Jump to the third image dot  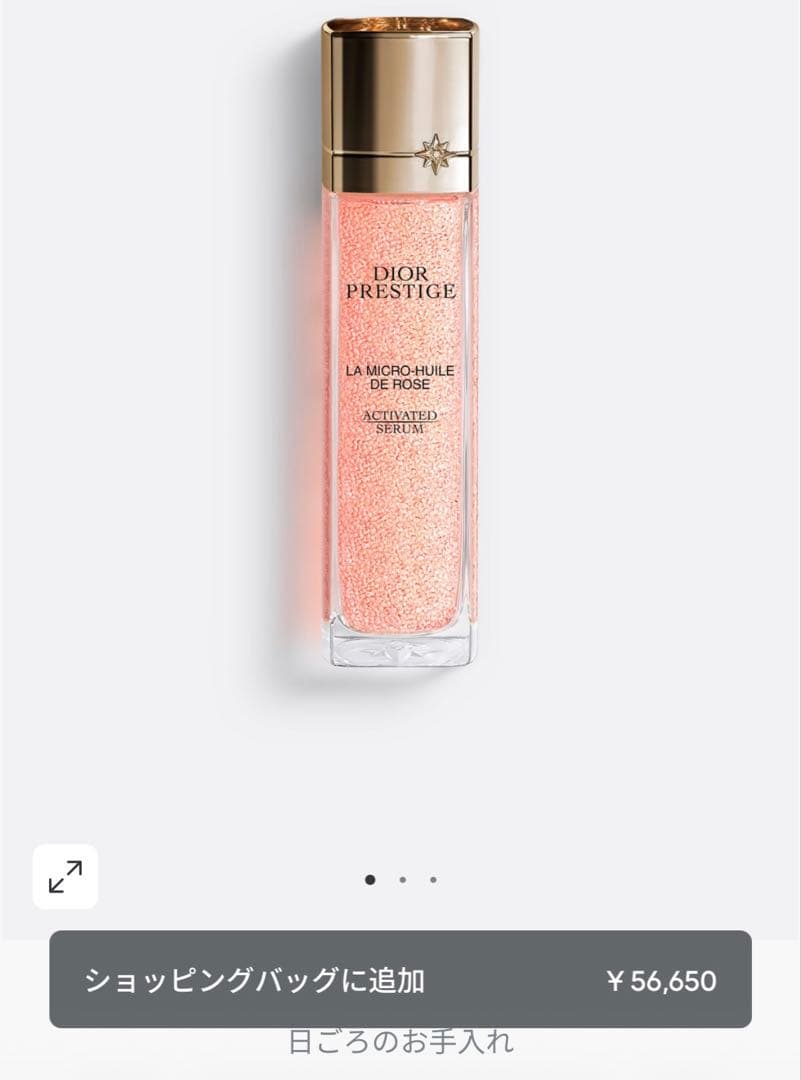(x=433, y=880)
